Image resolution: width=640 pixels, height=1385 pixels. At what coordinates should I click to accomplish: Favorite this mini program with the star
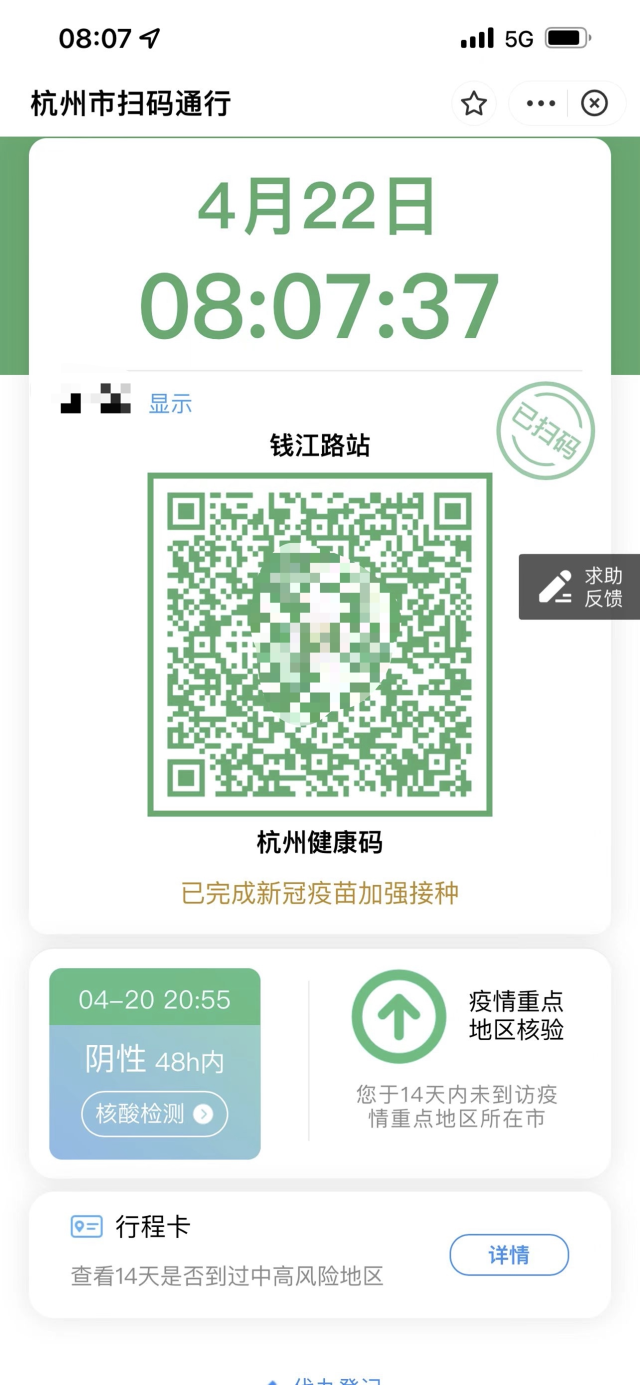473,103
